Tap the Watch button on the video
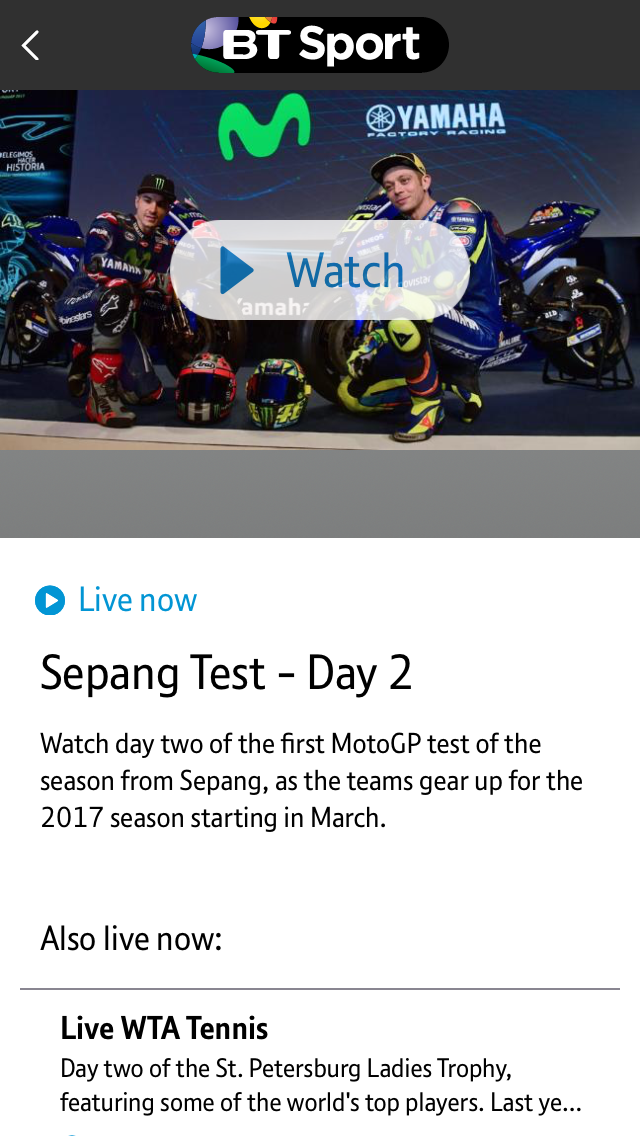This screenshot has height=1136, width=640. [x=319, y=270]
